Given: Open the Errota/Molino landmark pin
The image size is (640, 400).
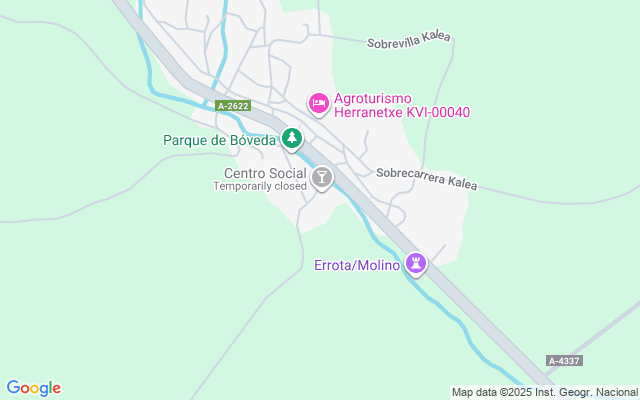Looking at the screenshot, I should click(416, 264).
